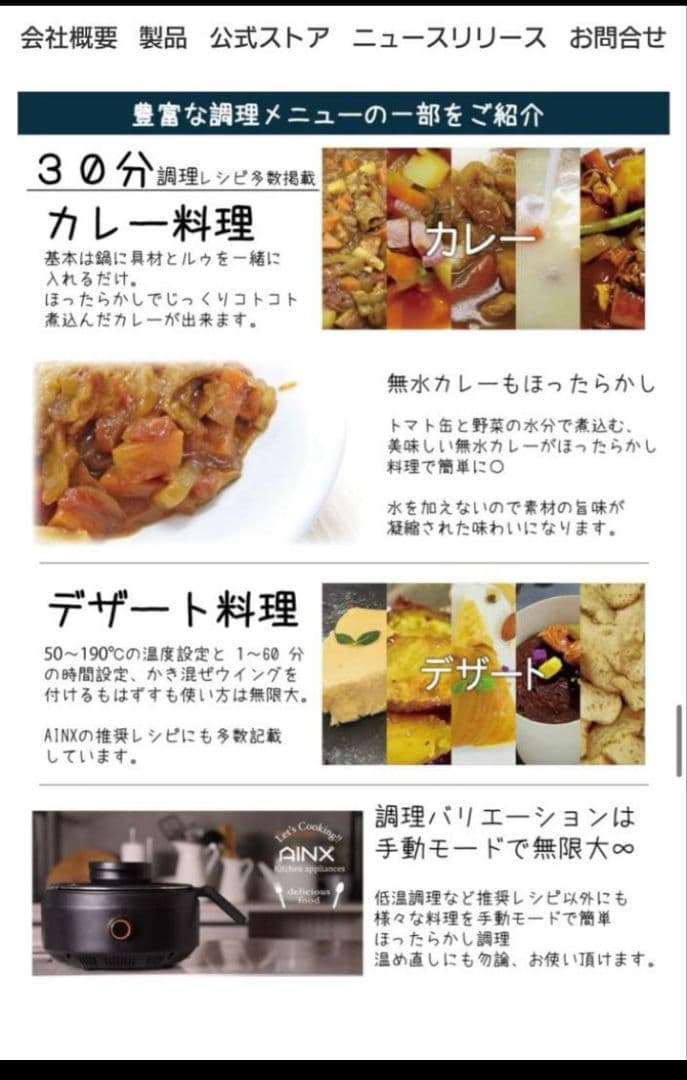Open the 会社概要 page
Screen dimensions: 687x1080
click(68, 39)
